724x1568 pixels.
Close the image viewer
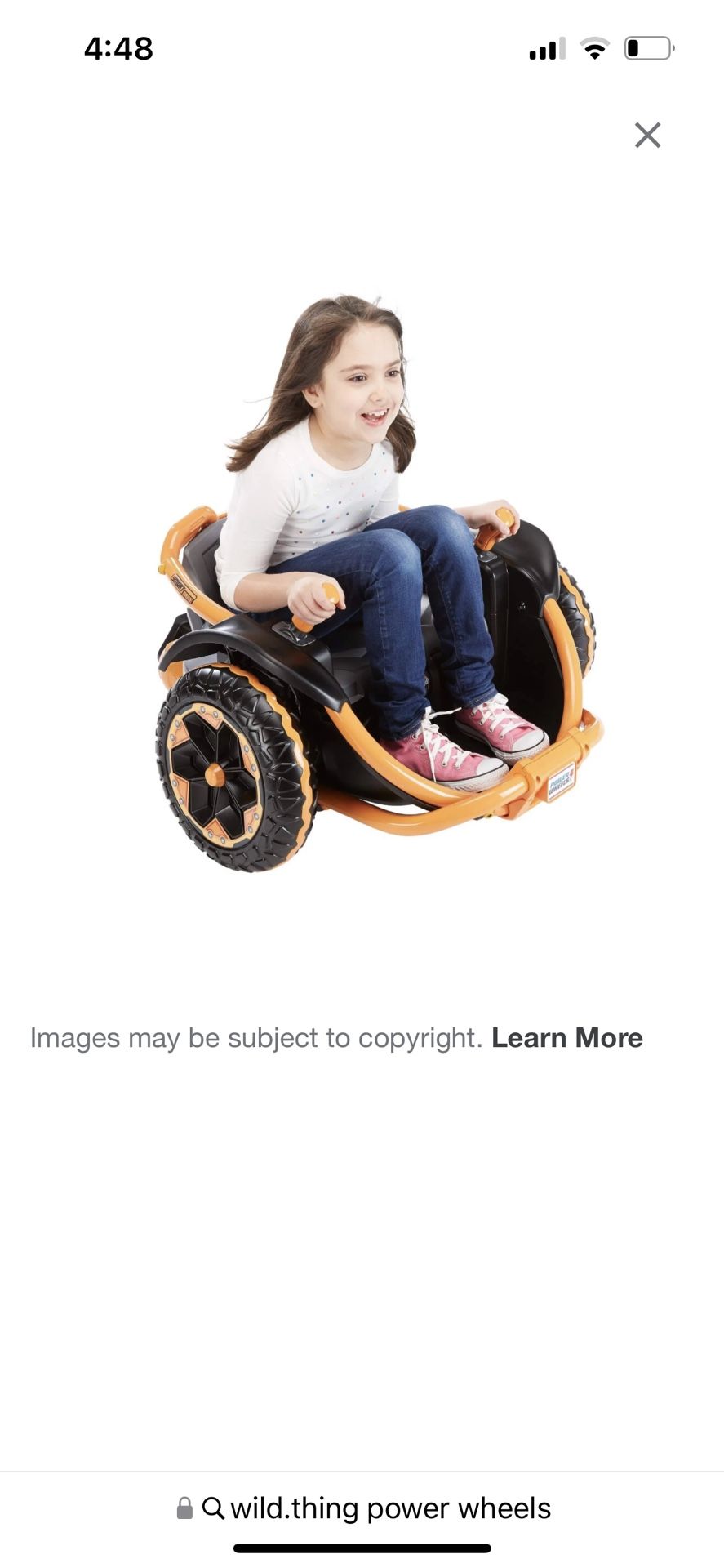tap(647, 135)
